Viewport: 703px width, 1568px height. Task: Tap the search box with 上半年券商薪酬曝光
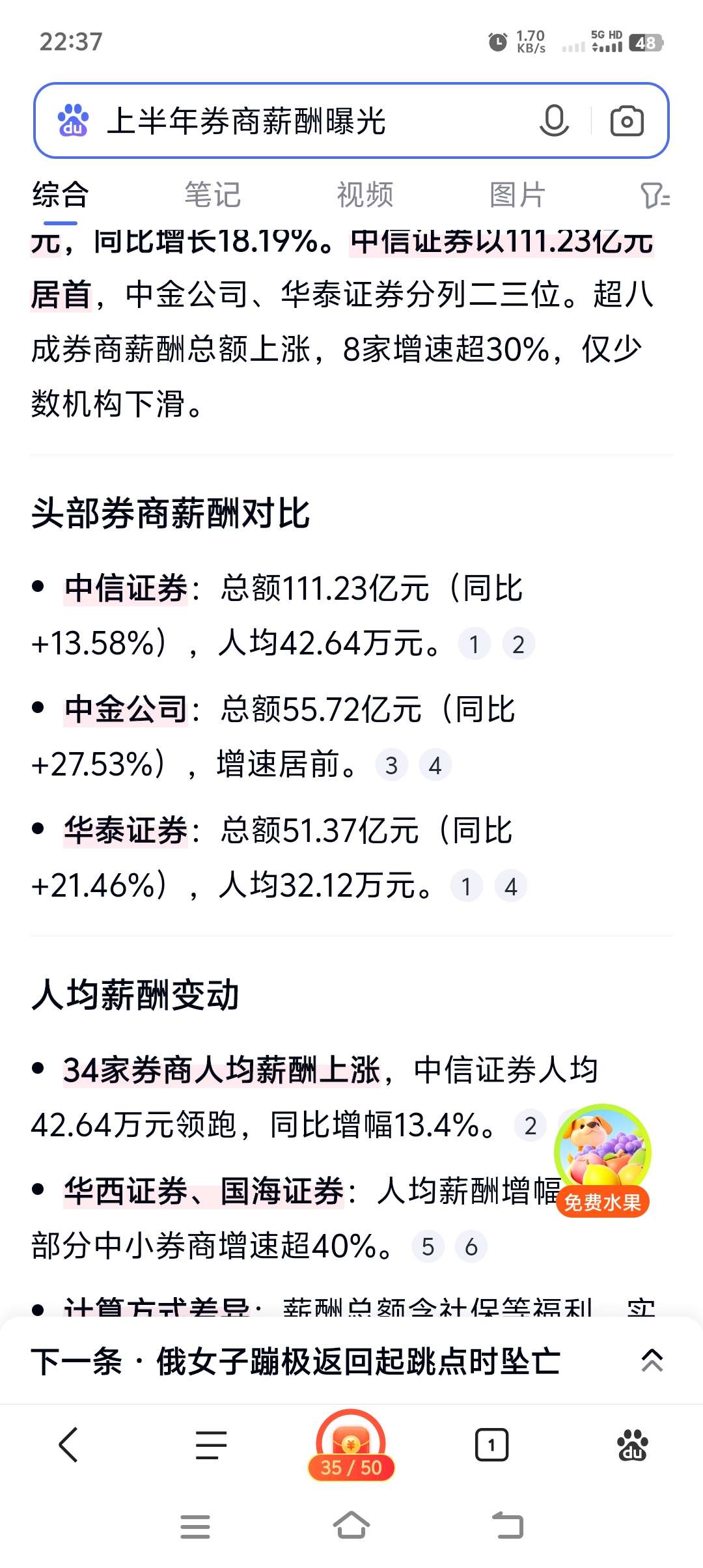click(x=319, y=121)
